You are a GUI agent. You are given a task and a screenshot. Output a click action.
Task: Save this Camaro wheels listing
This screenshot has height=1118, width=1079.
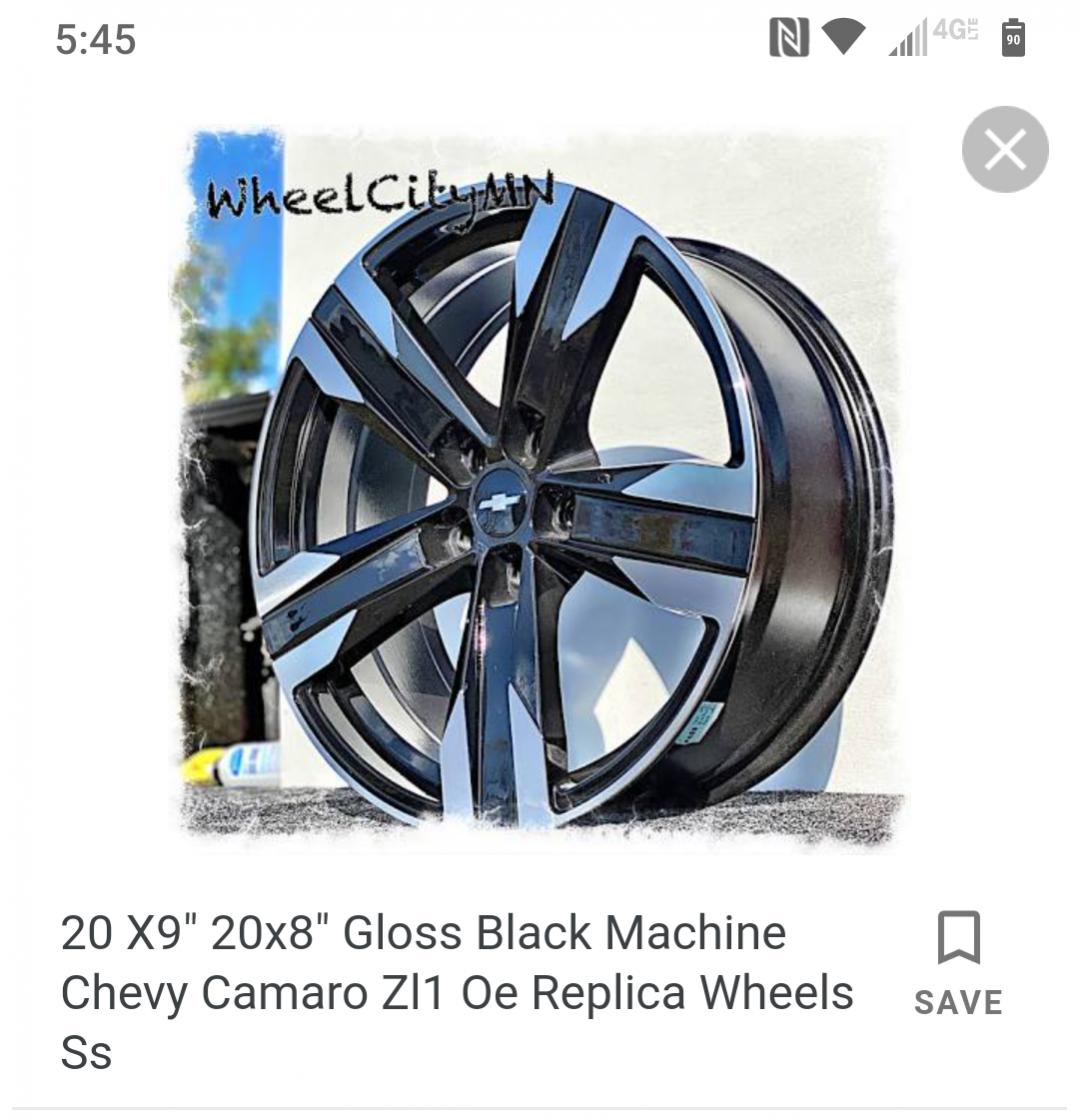coord(958,964)
